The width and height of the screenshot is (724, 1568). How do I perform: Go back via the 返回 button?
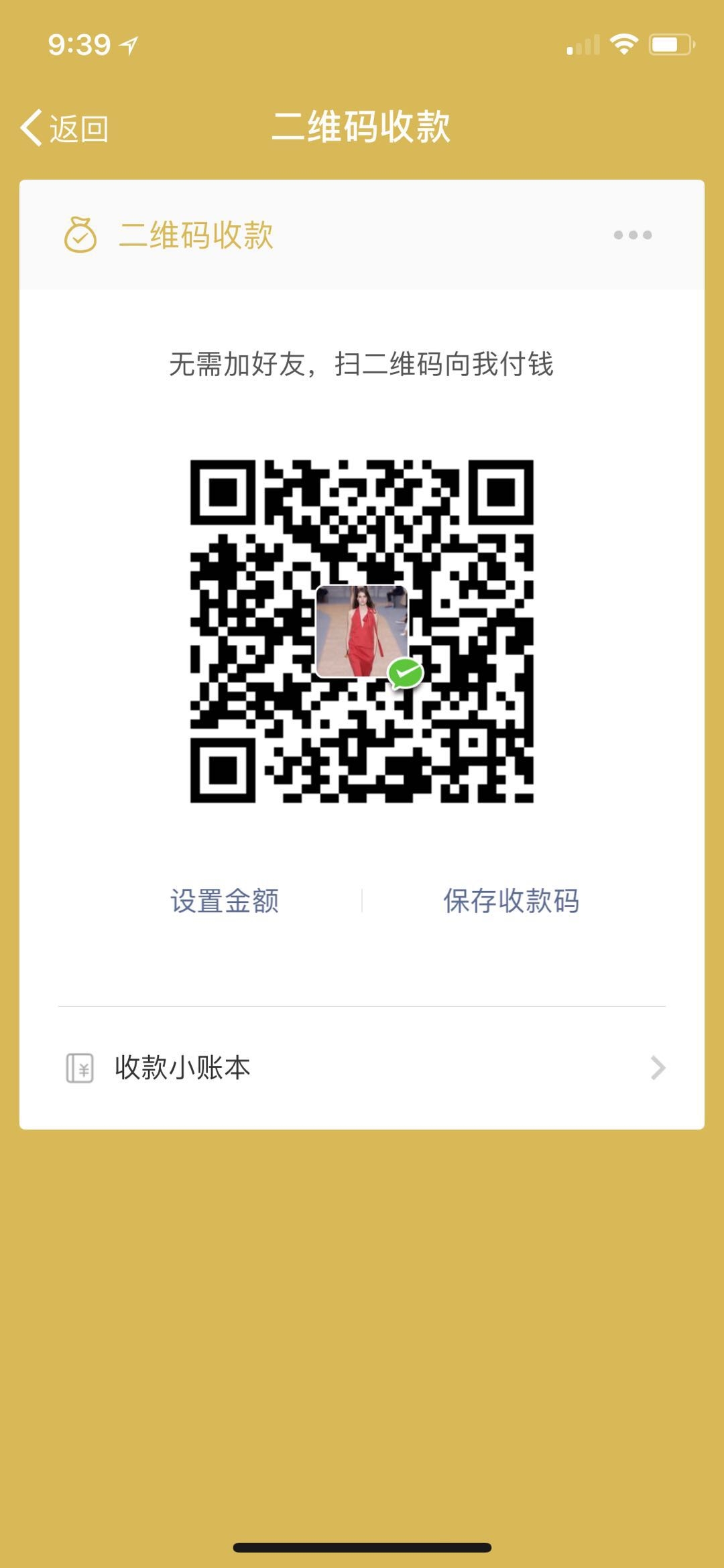coord(65,127)
